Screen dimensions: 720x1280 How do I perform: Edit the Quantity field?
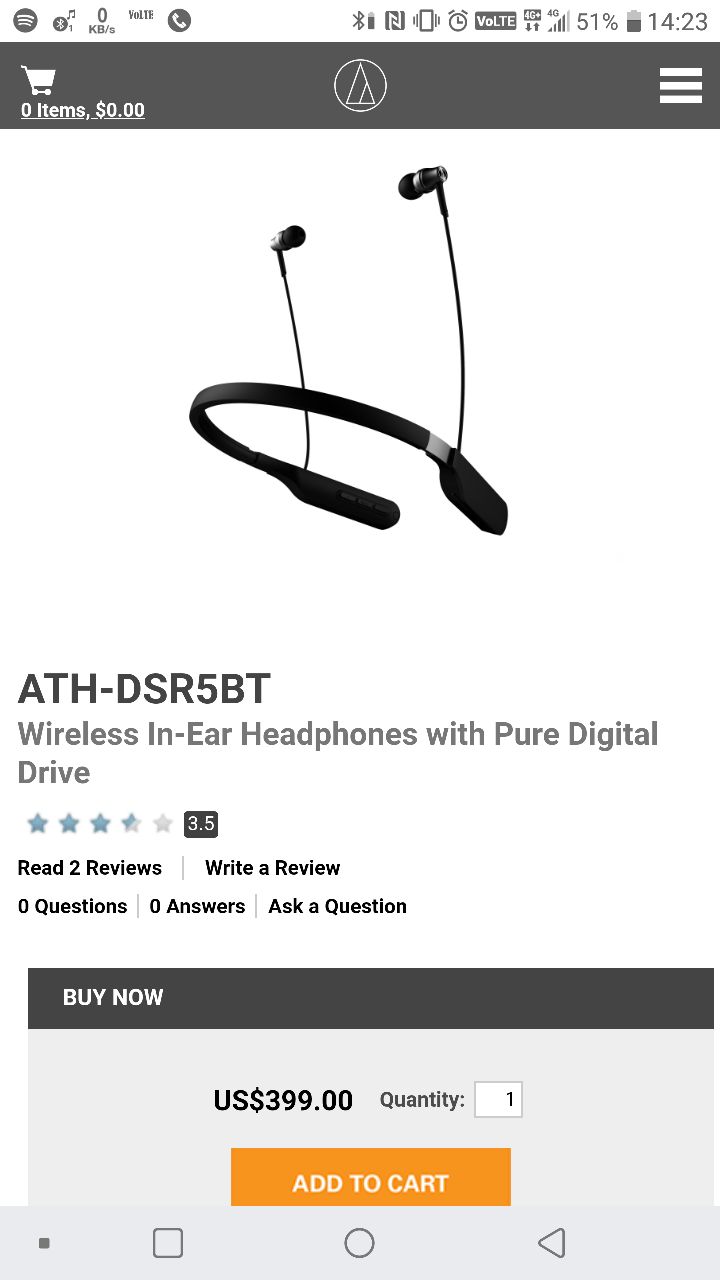(498, 1100)
